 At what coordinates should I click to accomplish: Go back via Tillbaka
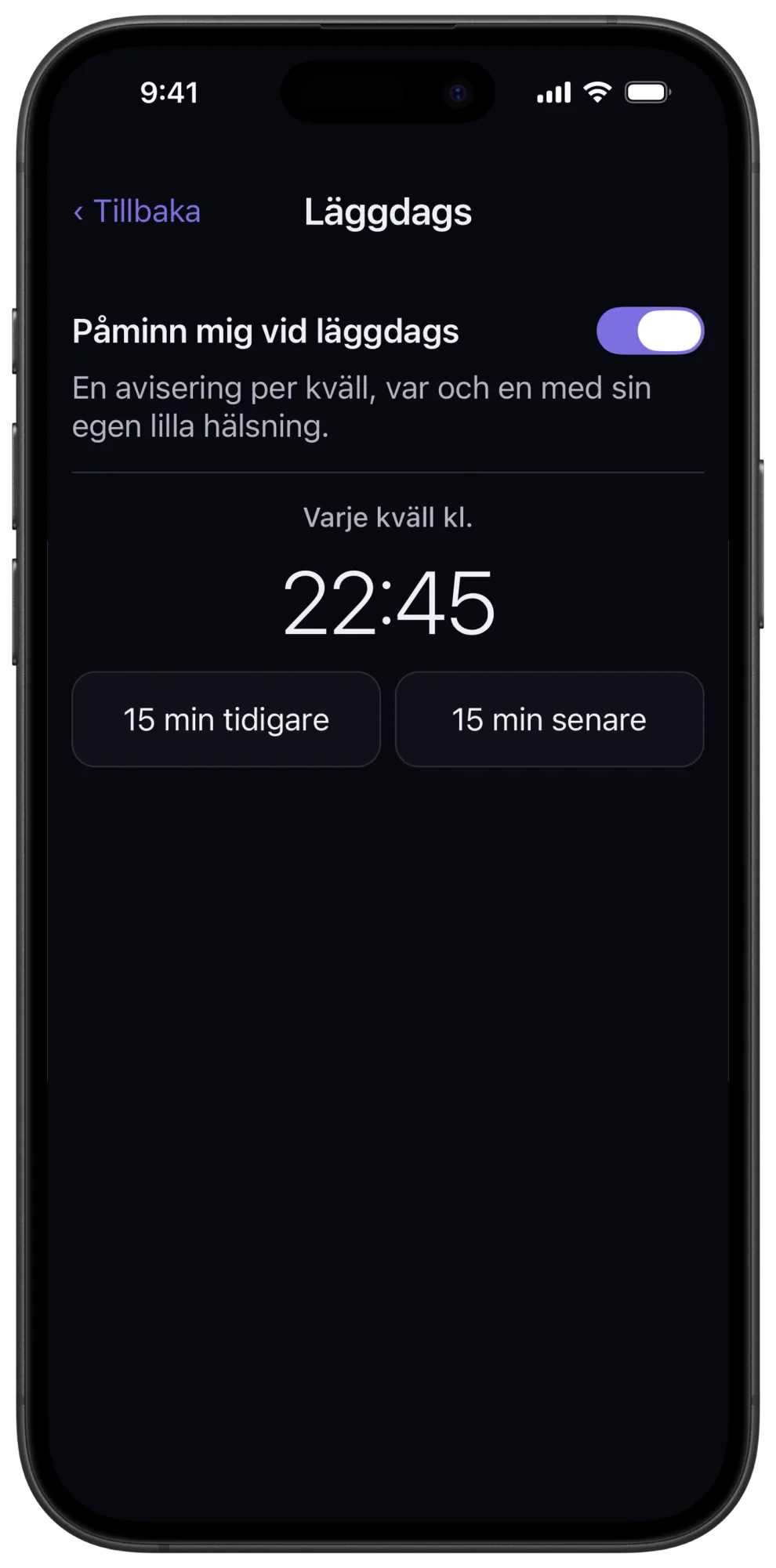(137, 212)
